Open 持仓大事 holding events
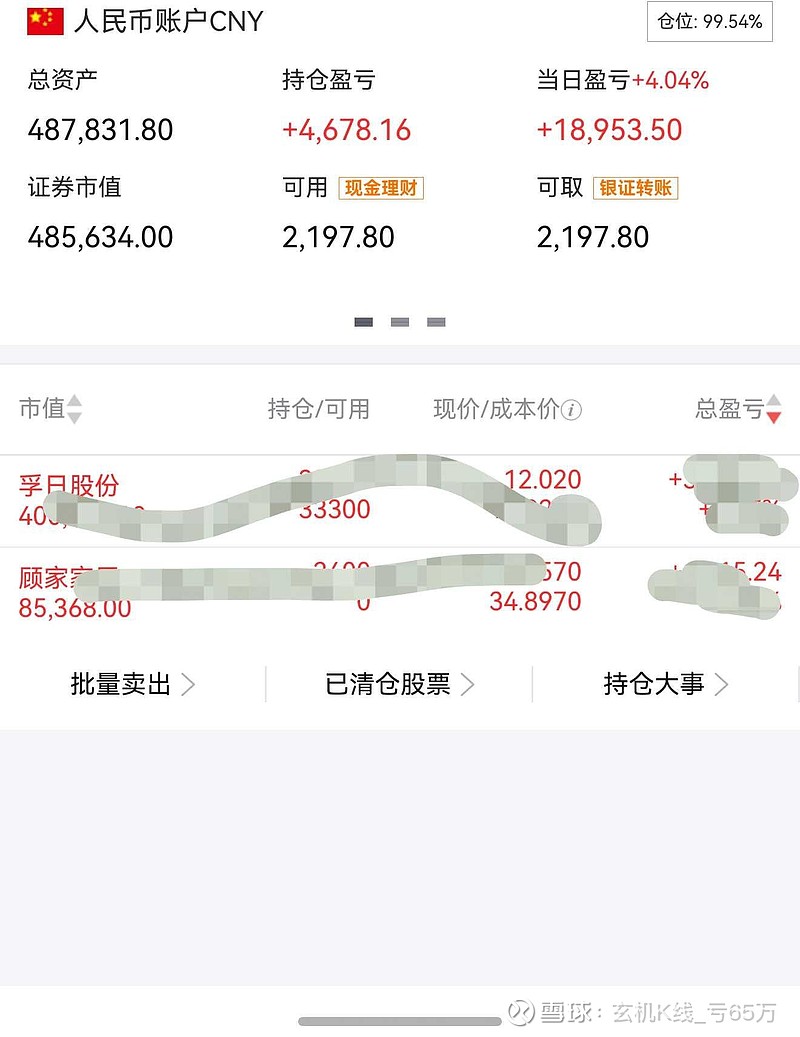The image size is (800, 1037). click(x=665, y=684)
